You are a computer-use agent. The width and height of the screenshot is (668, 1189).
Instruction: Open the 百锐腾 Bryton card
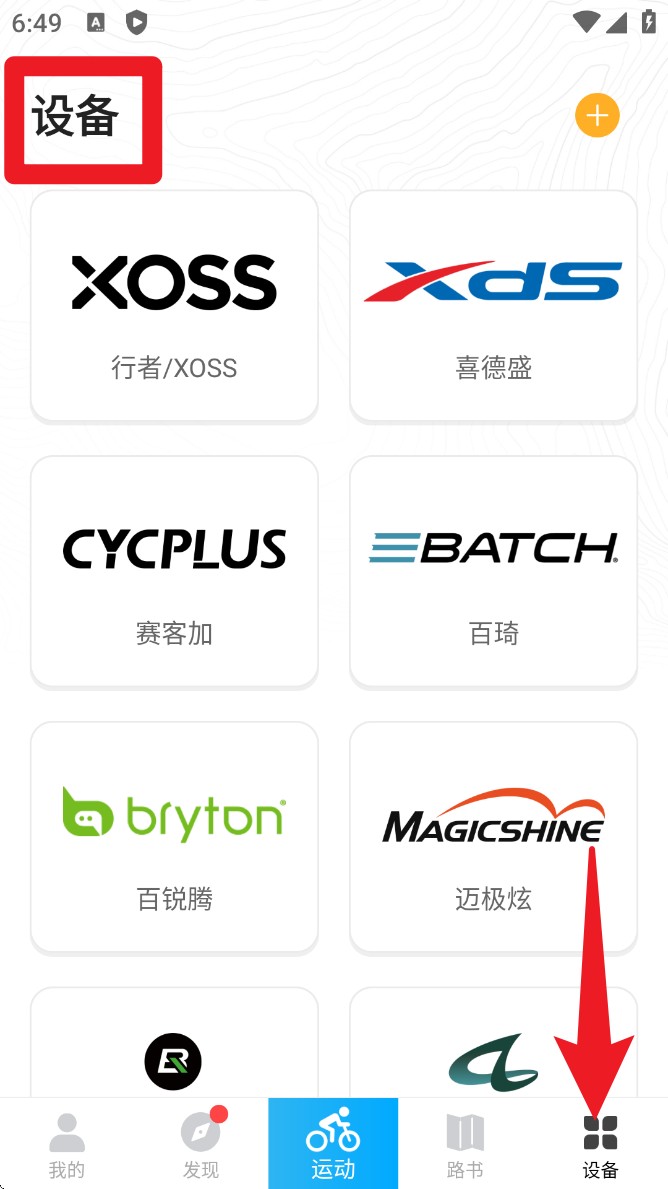175,838
